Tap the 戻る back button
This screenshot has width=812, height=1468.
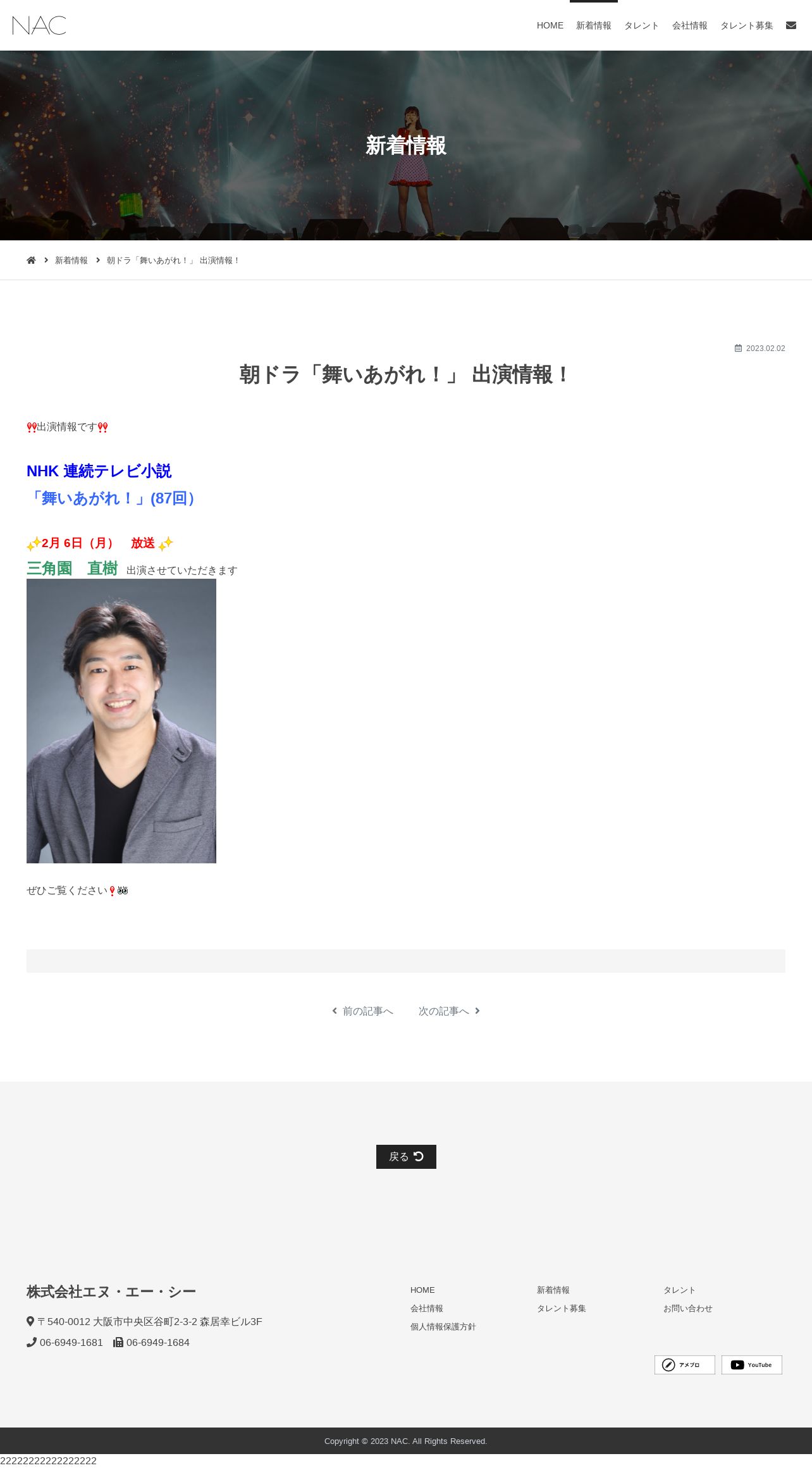pos(406,1157)
